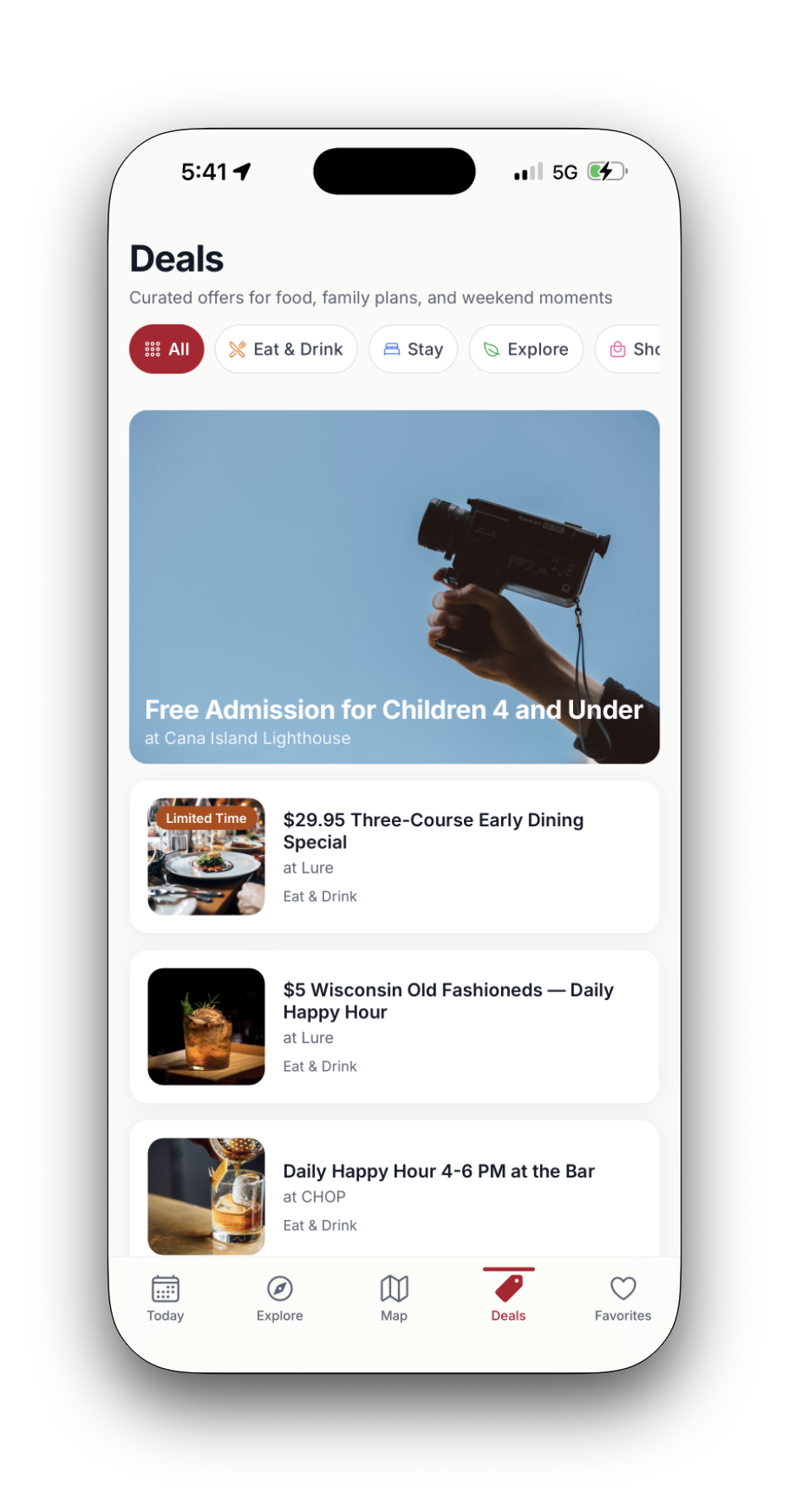Image resolution: width=789 pixels, height=1512 pixels.
Task: Go to the Explore tab in bottom bar
Action: pyautogui.click(x=279, y=1299)
